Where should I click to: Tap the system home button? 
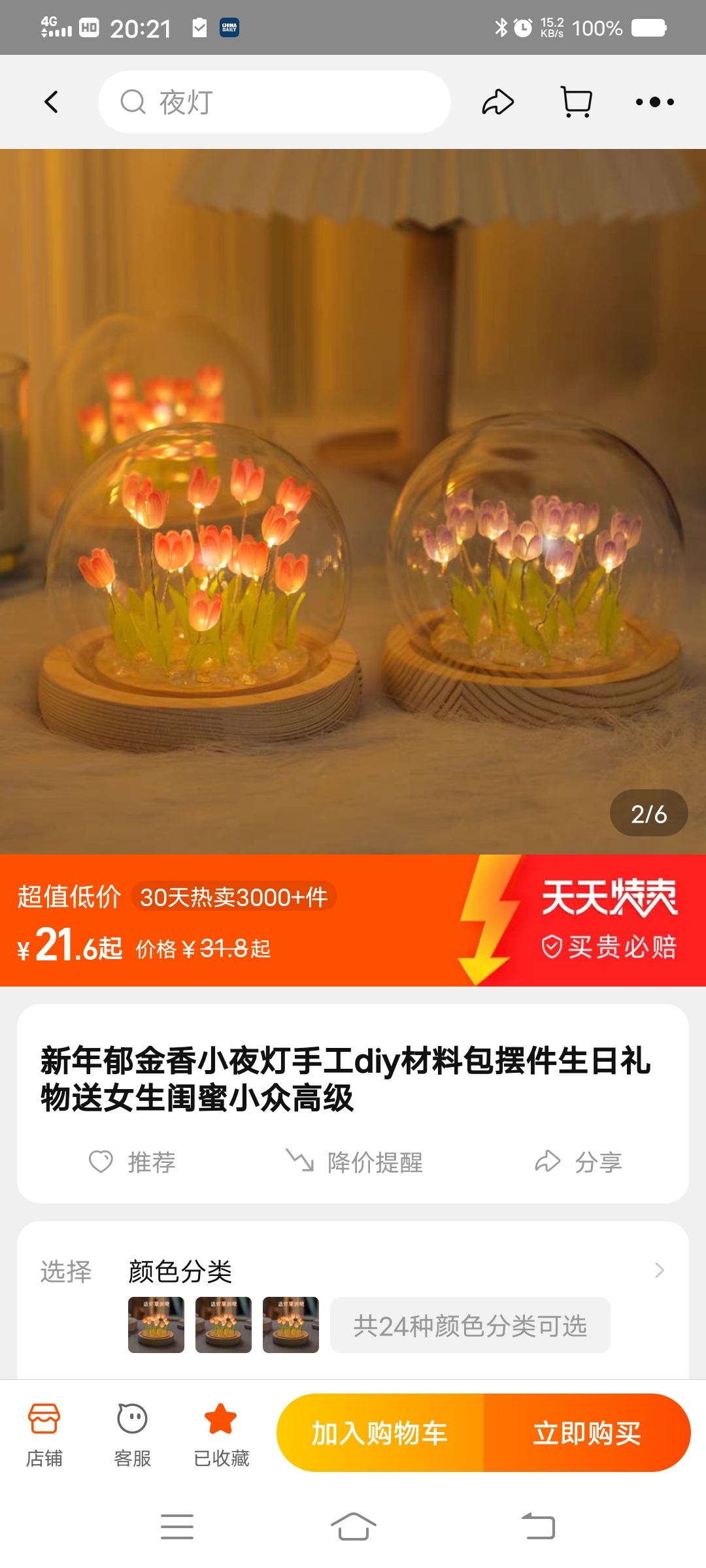pyautogui.click(x=353, y=1527)
